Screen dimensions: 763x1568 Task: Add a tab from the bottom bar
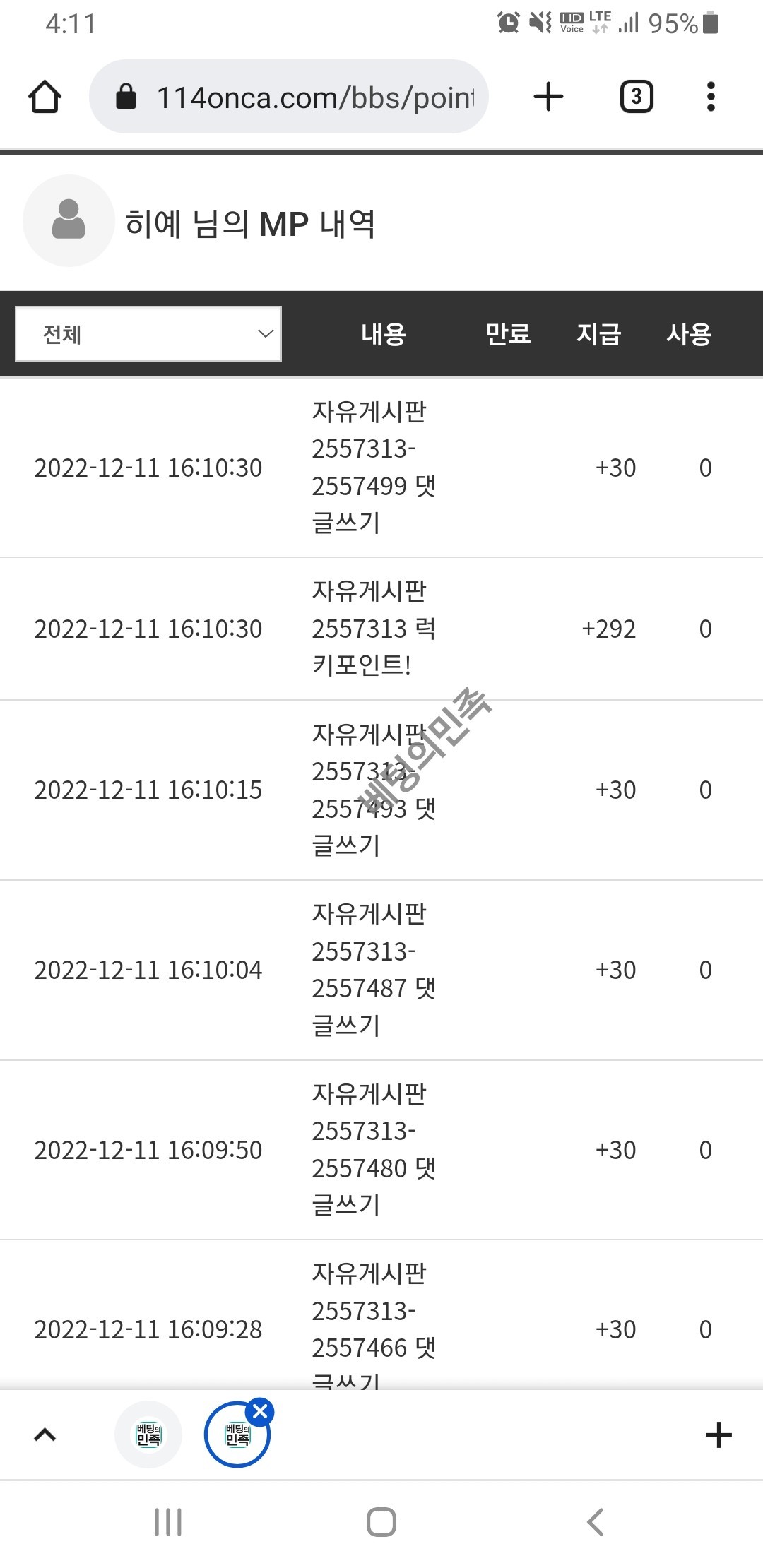718,1435
